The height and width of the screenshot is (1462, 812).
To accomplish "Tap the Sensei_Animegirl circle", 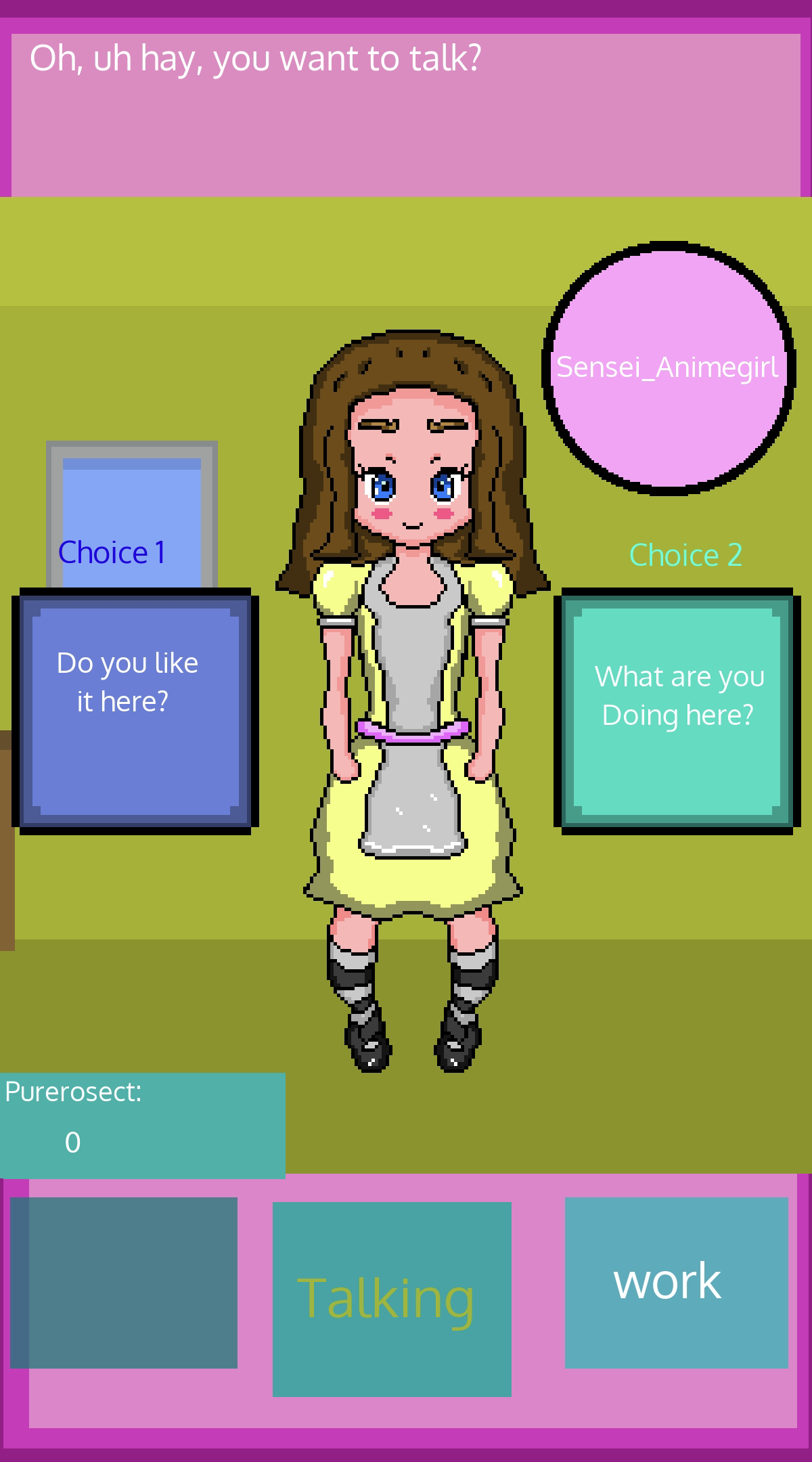I will pyautogui.click(x=669, y=368).
